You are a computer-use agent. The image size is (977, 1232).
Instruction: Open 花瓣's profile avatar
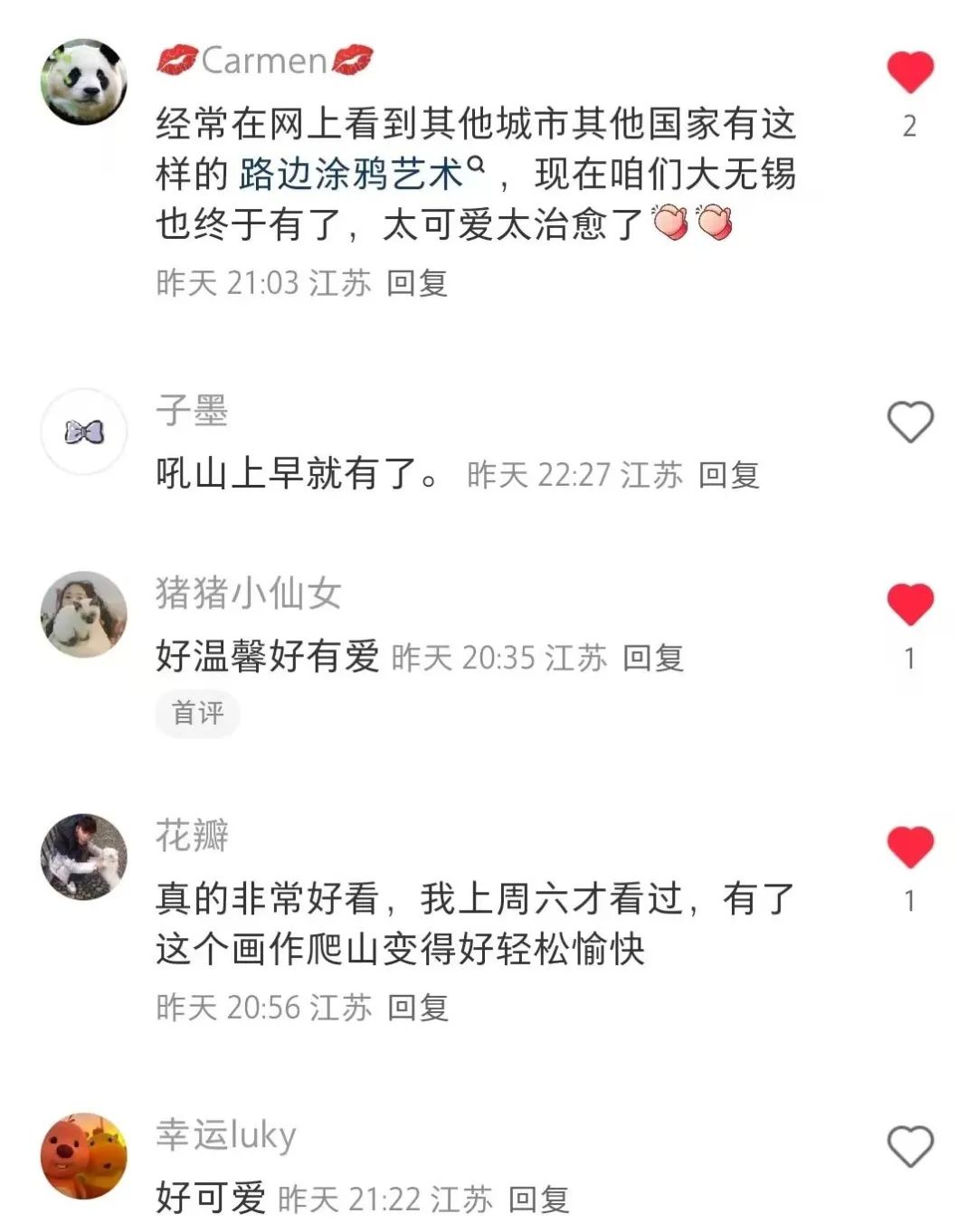pos(84,857)
